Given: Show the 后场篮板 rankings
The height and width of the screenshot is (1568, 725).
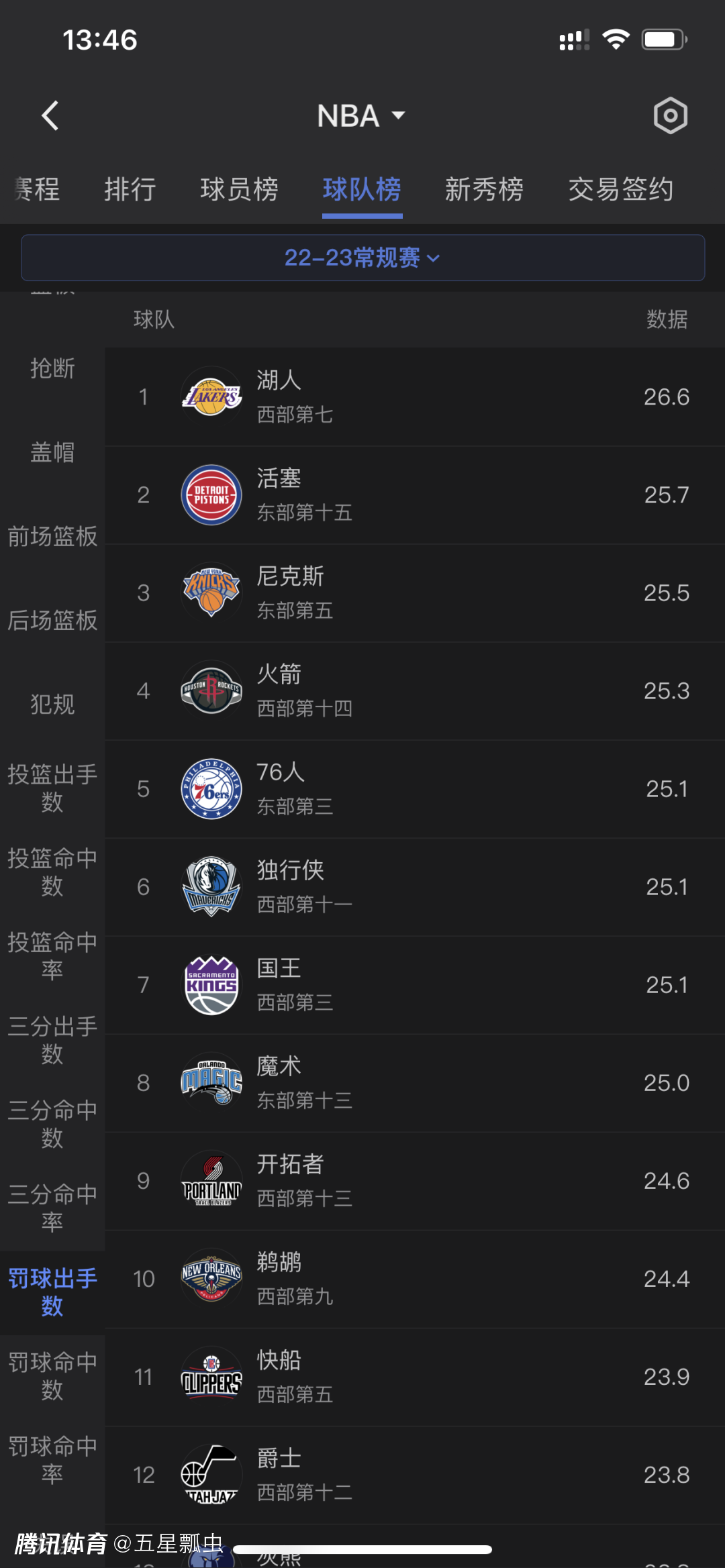Looking at the screenshot, I should (52, 620).
